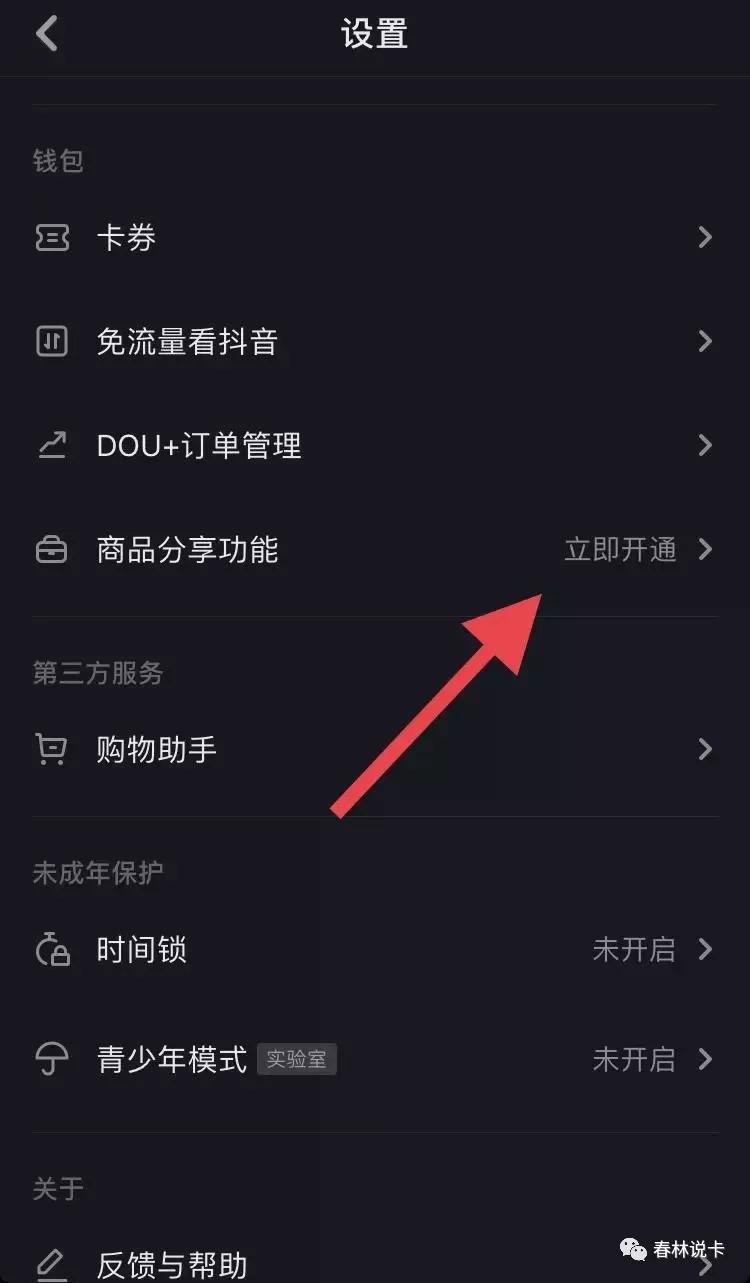750x1283 pixels.
Task: Open the 卡券 row
Action: point(125,238)
